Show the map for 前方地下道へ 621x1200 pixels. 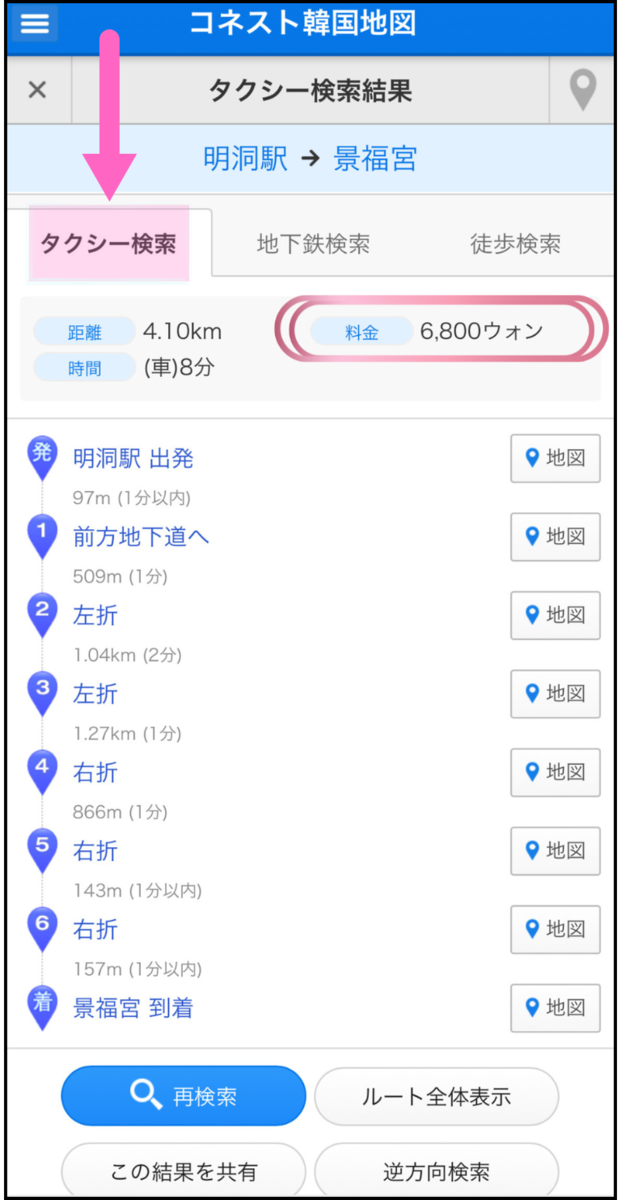coord(555,537)
